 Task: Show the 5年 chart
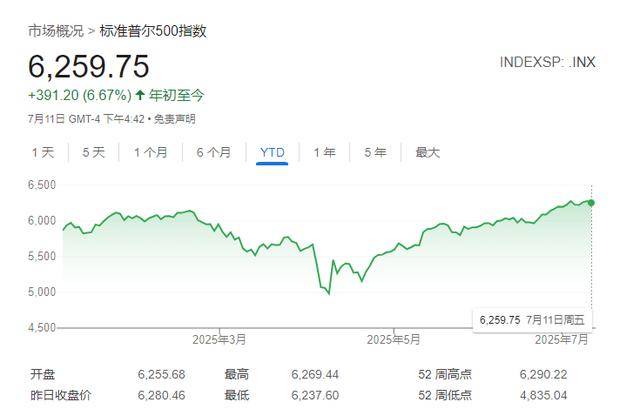point(375,152)
